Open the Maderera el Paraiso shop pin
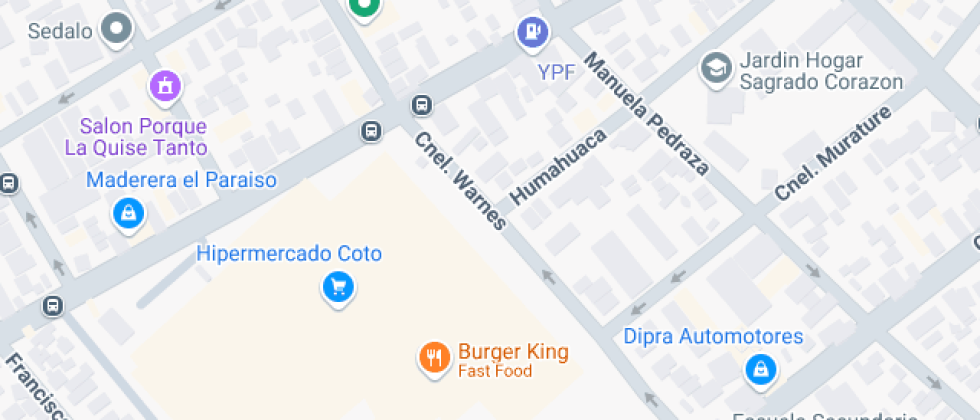Viewport: 980px width, 420px height. click(128, 212)
